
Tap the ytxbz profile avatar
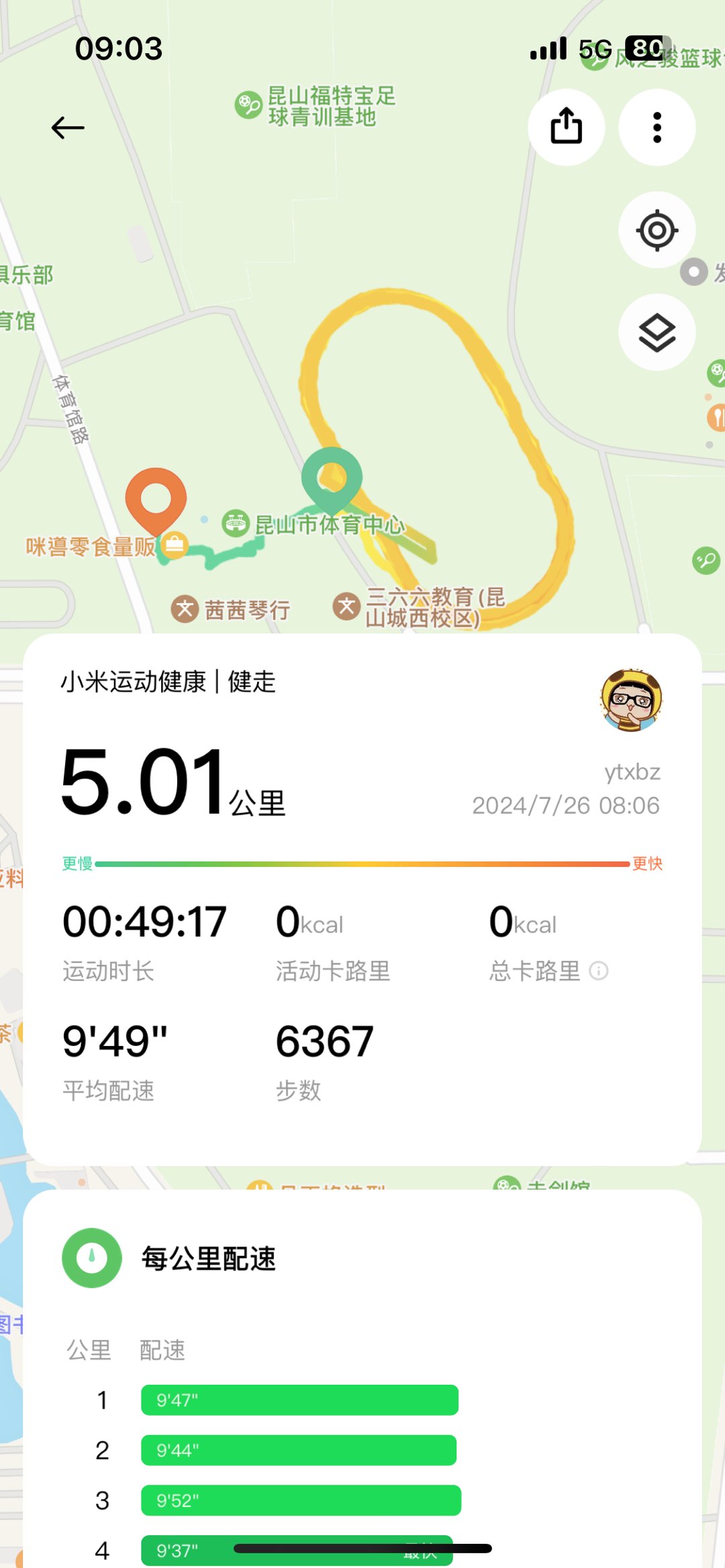pos(631,700)
